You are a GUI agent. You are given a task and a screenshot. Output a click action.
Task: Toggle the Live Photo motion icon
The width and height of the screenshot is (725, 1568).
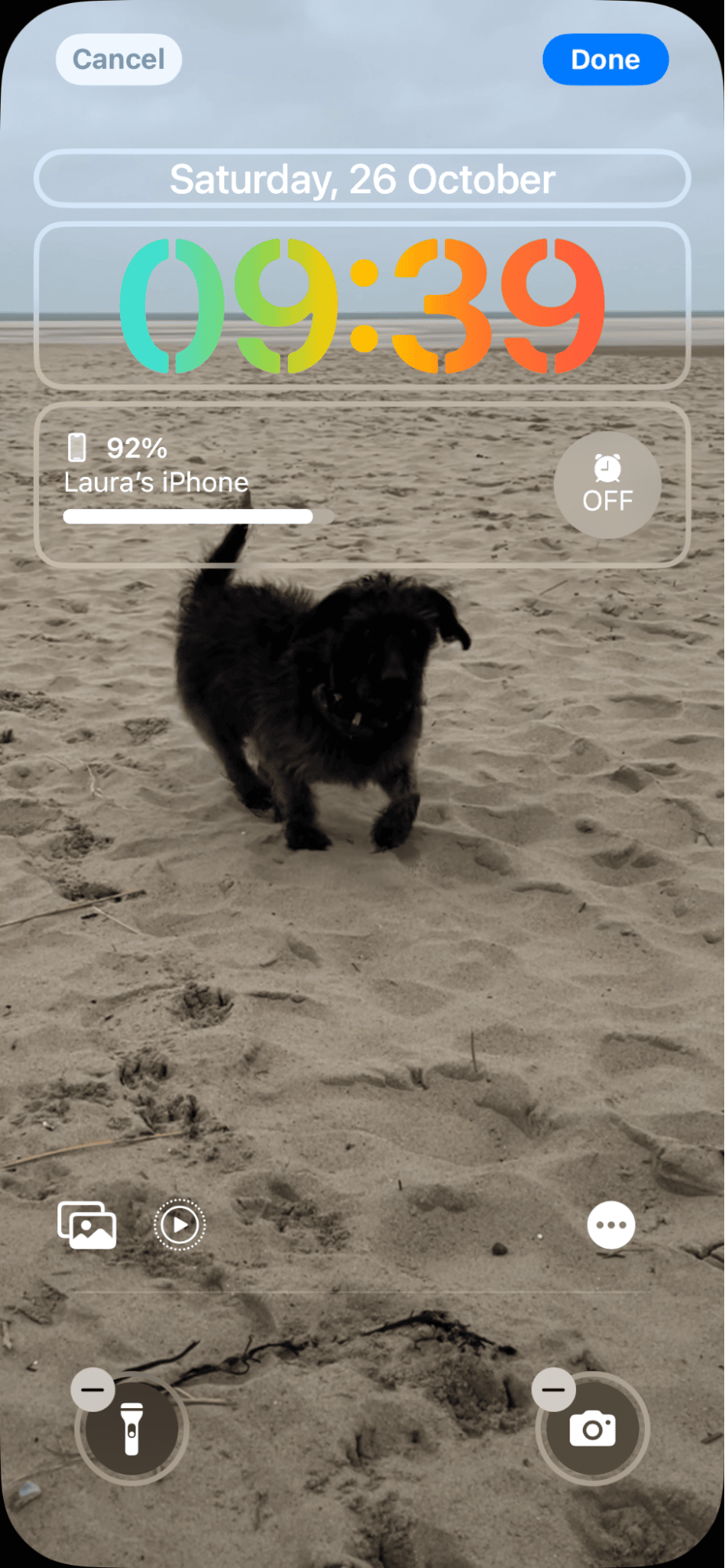180,1224
